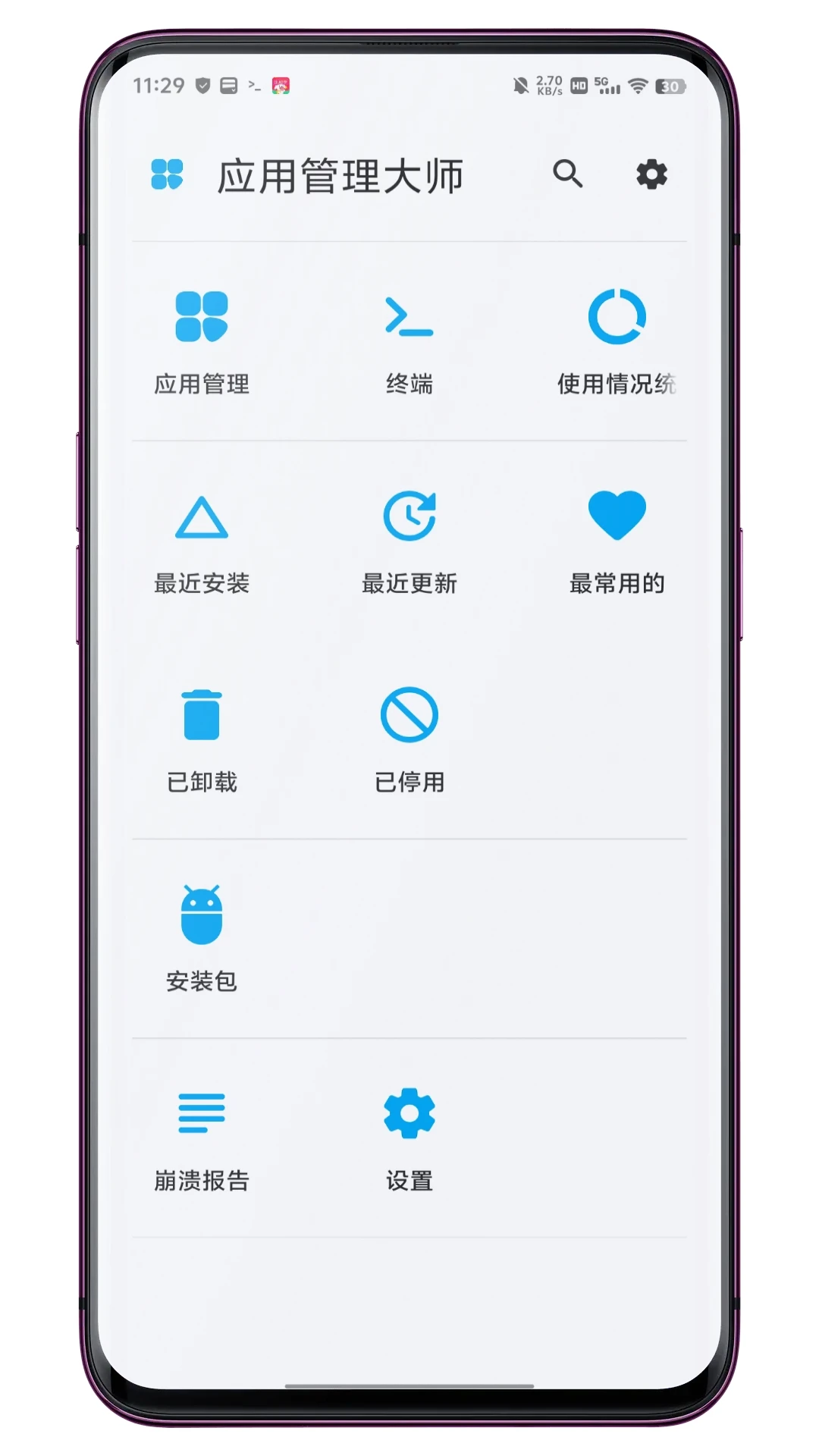
Task: View the 崩溃报告 crash reports
Action: click(201, 1137)
